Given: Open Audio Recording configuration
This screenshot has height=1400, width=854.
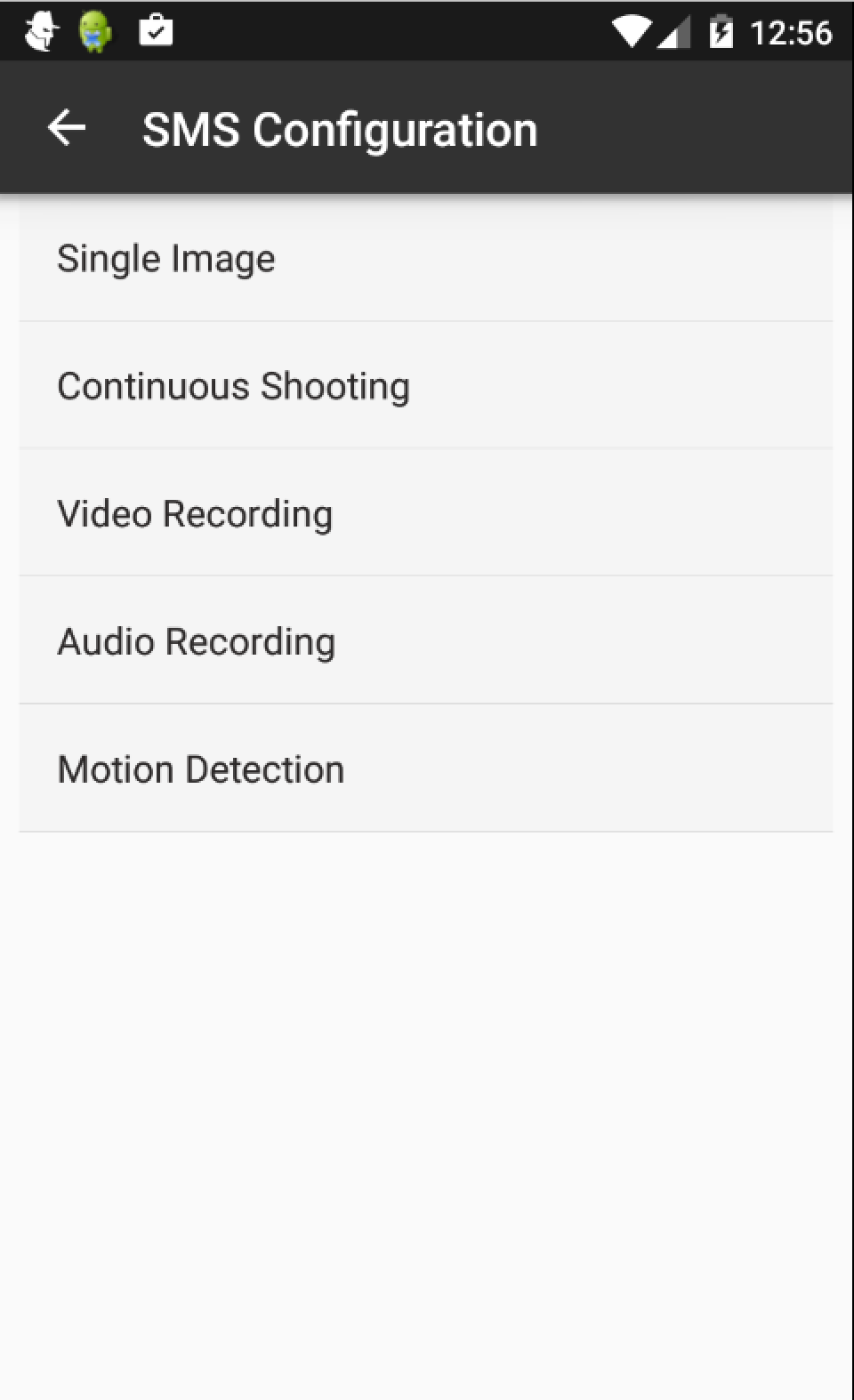Looking at the screenshot, I should [x=426, y=640].
